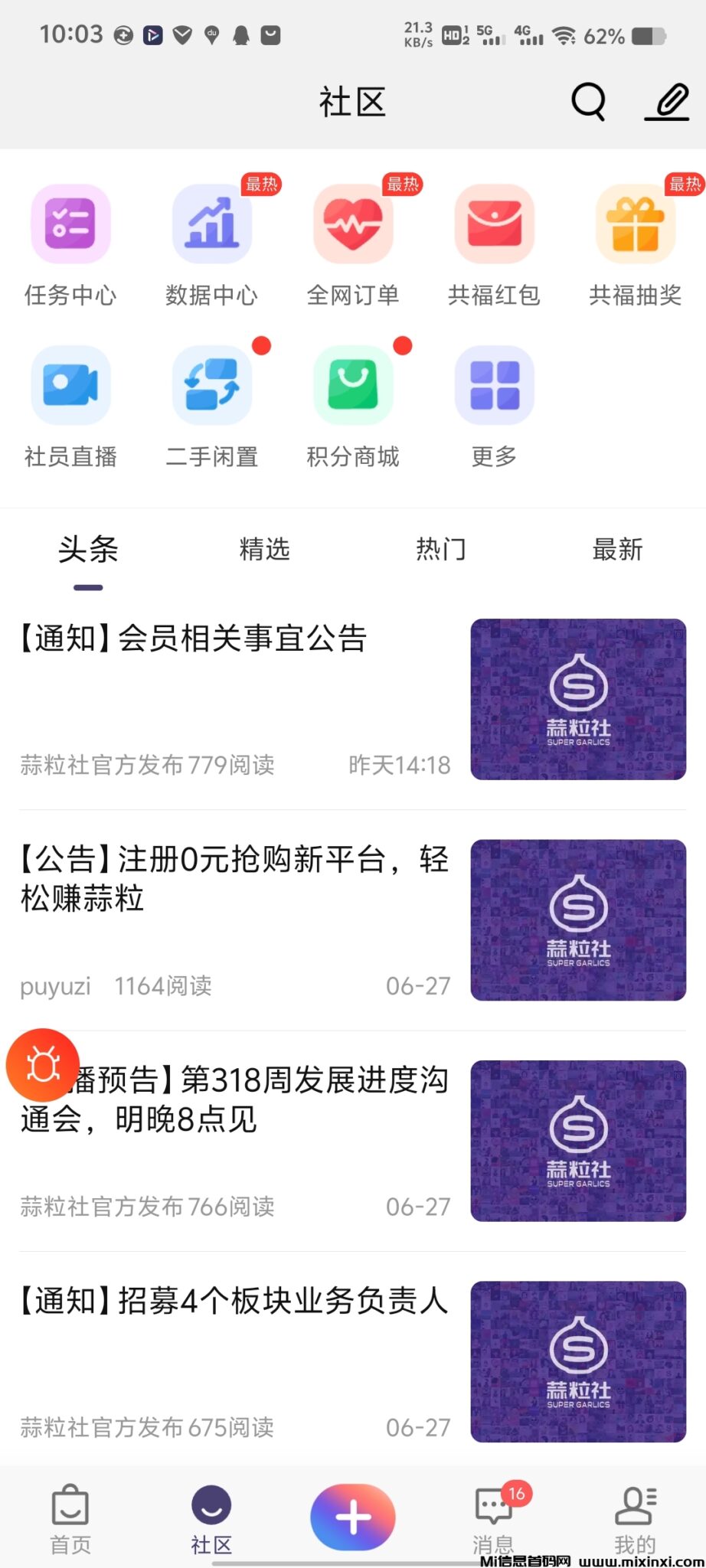Tap the search magnifier icon
This screenshot has height=1568, width=706.
point(587,100)
